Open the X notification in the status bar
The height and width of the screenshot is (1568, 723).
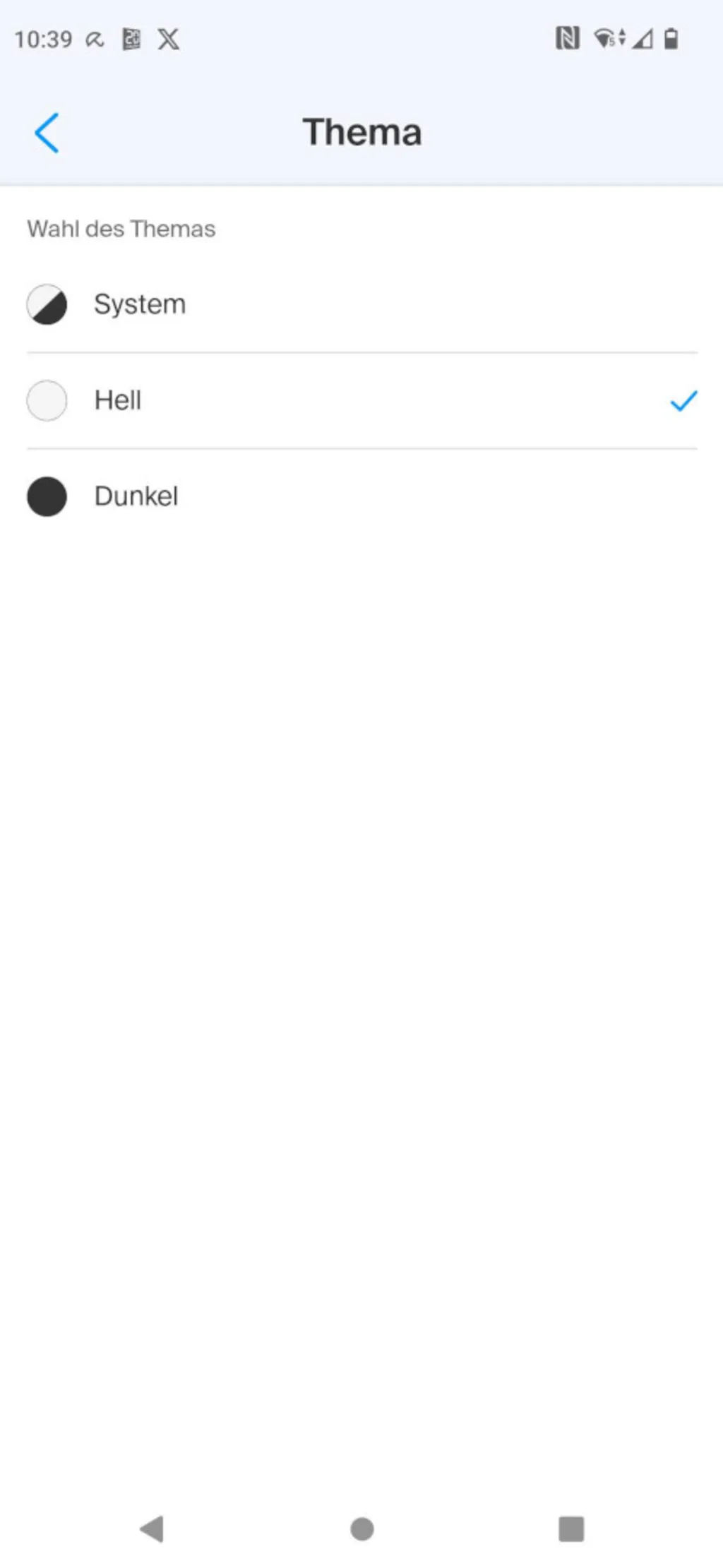click(169, 40)
